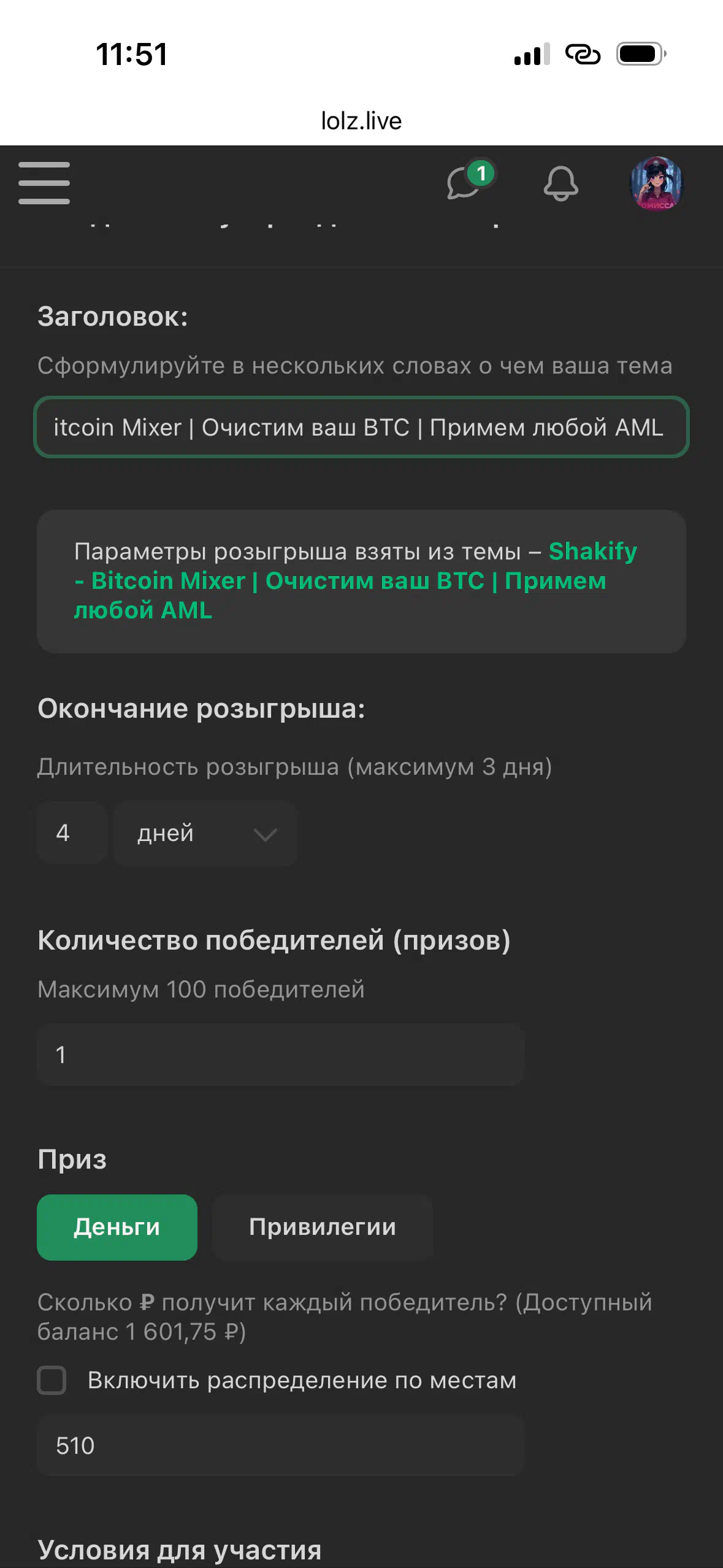Open the notifications bell
Viewport: 723px width, 1568px height.
point(560,183)
